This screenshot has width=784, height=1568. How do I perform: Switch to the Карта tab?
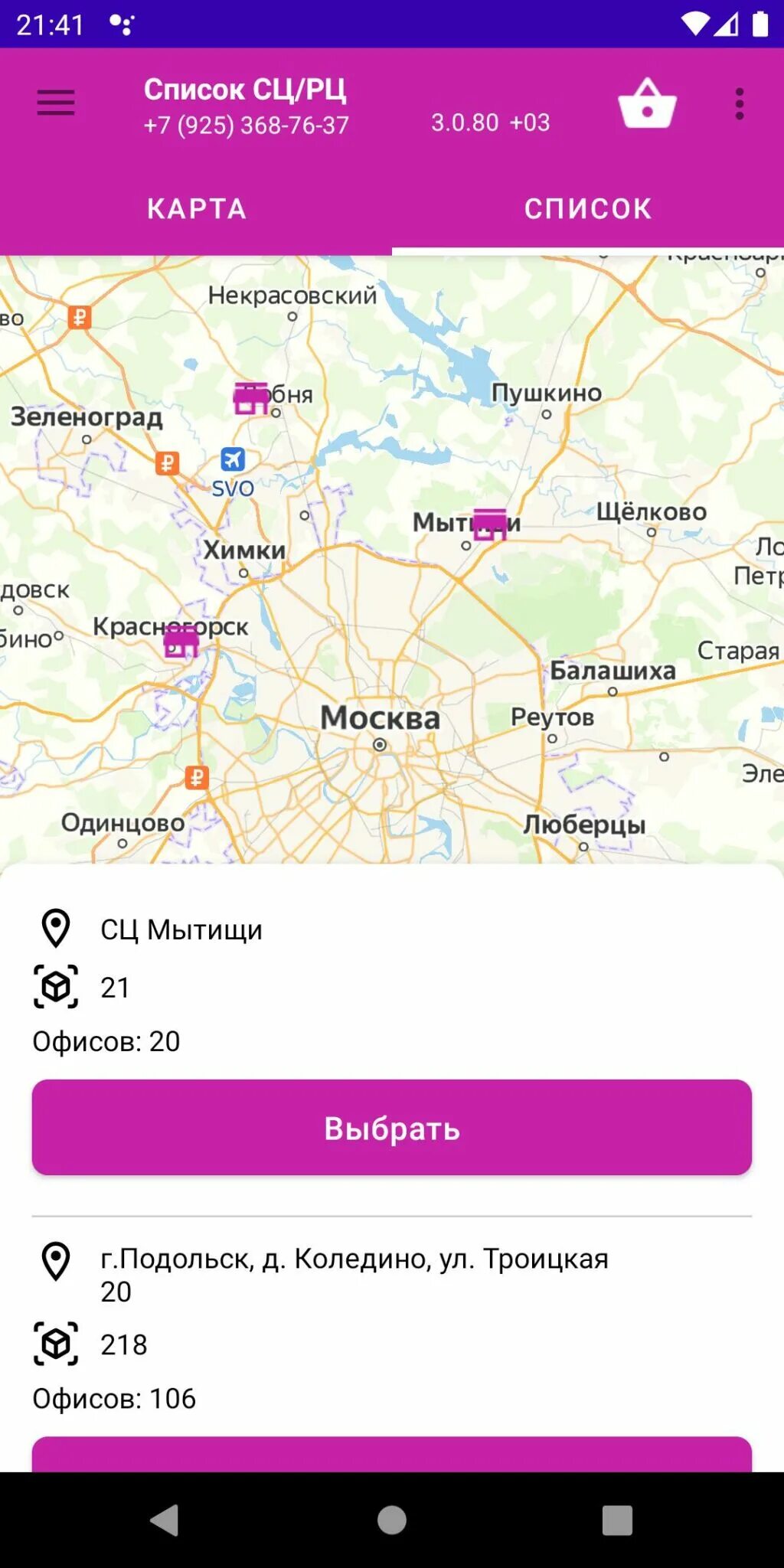coord(197,208)
